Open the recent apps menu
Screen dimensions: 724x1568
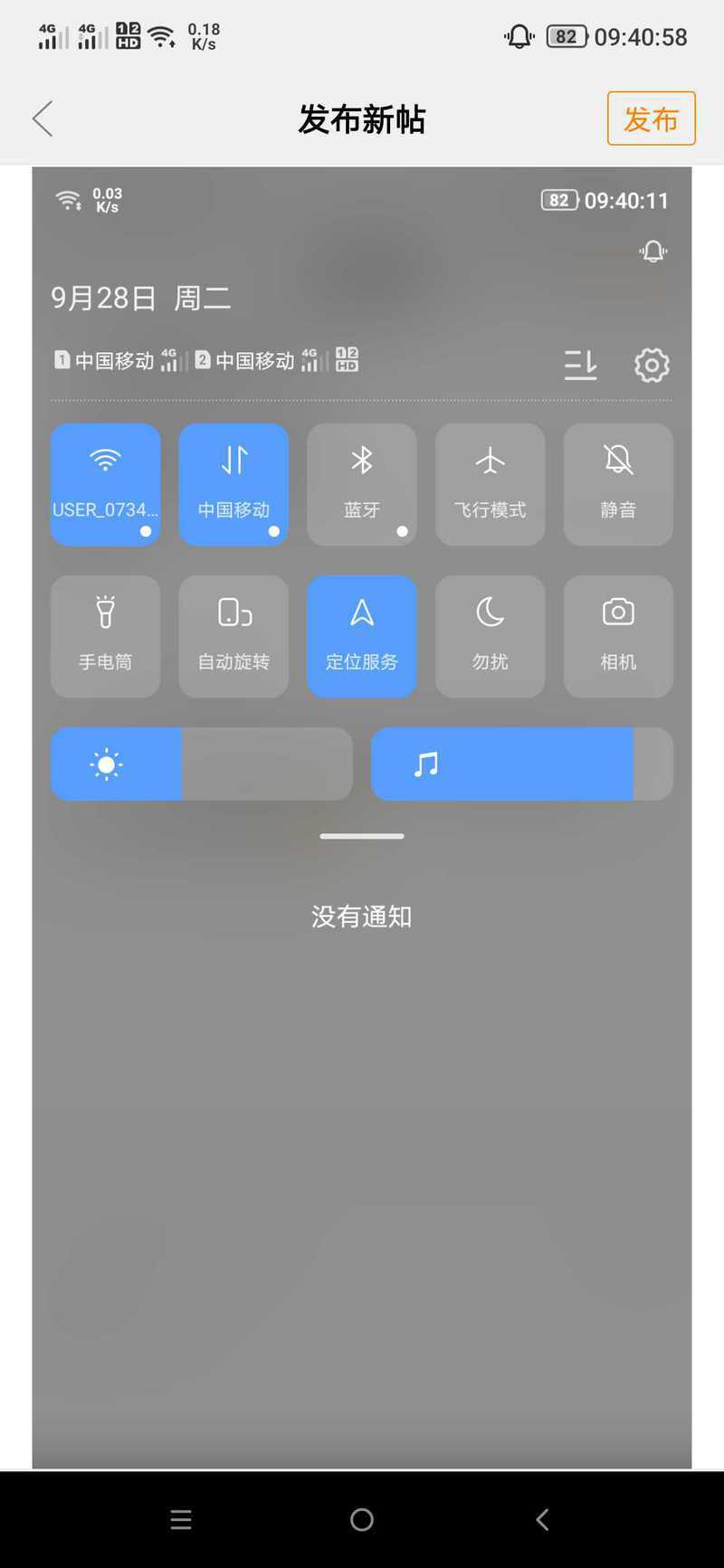[181, 1520]
